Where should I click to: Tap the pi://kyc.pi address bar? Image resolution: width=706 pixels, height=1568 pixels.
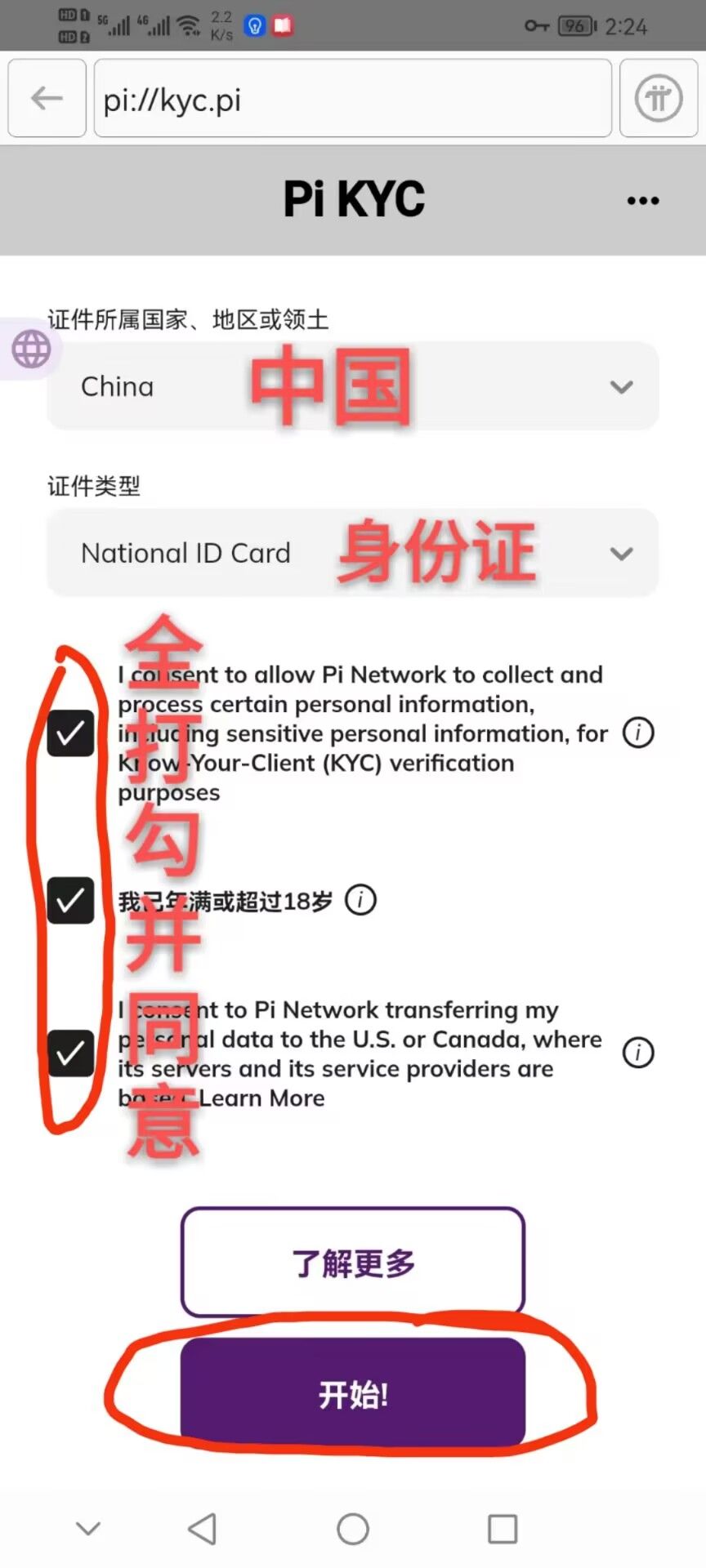pyautogui.click(x=352, y=99)
